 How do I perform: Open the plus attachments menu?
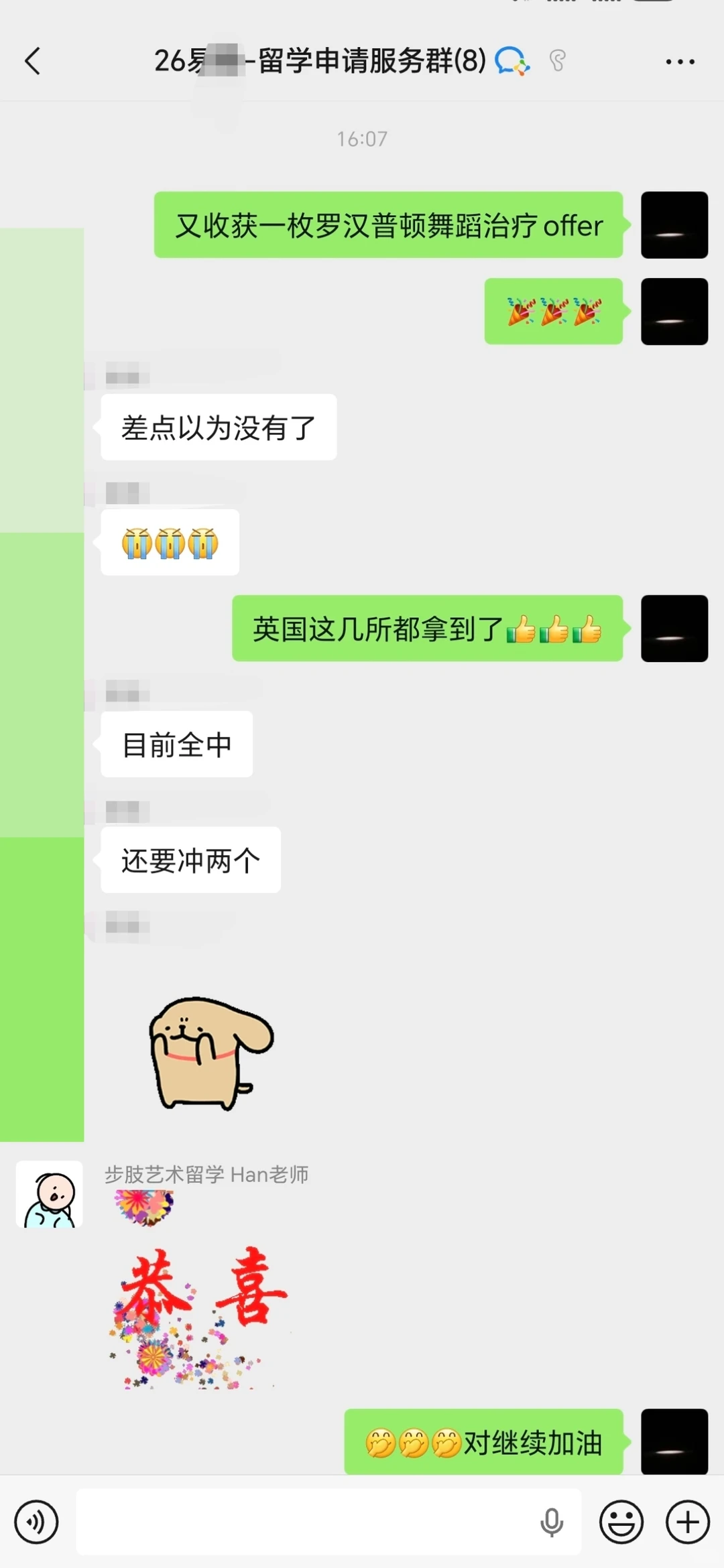point(687,1522)
